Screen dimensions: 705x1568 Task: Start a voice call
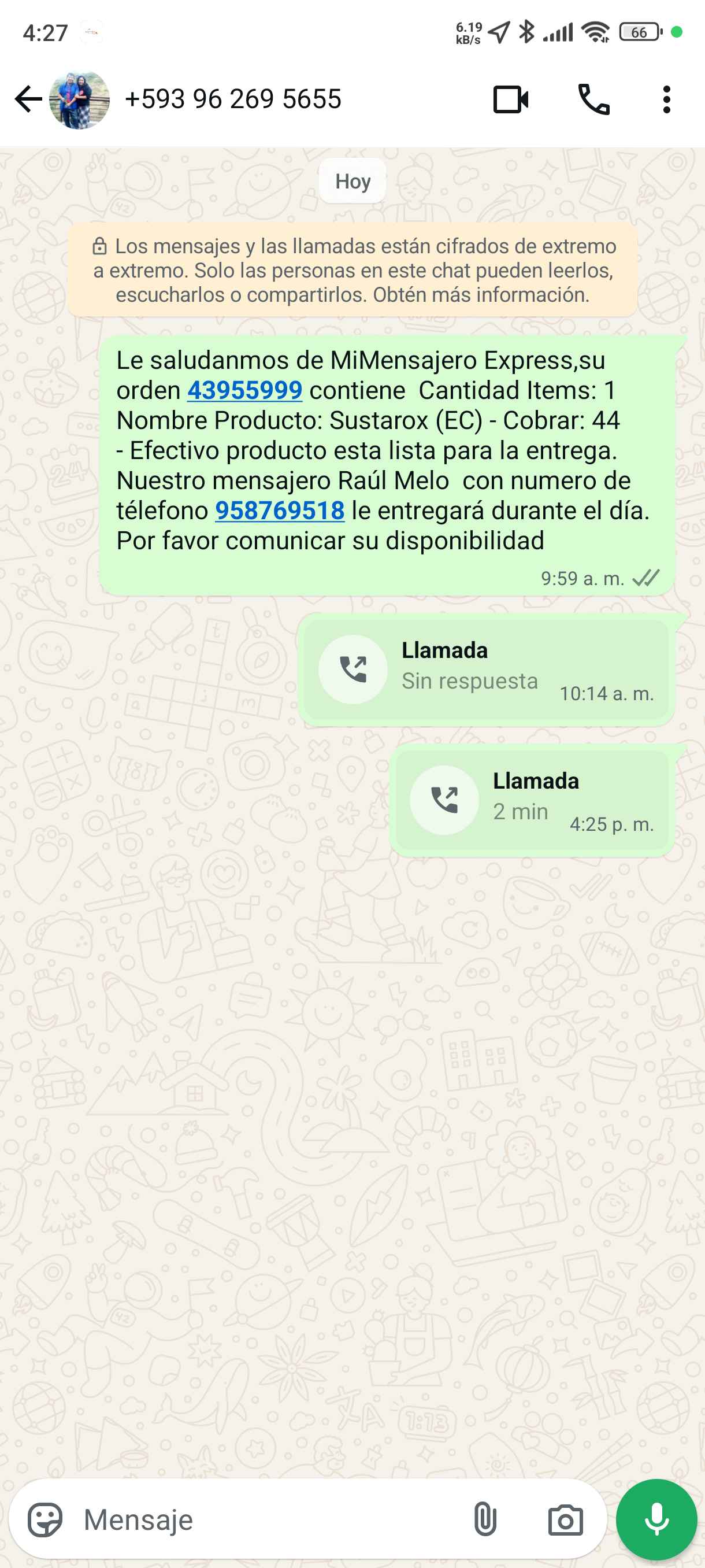click(593, 99)
